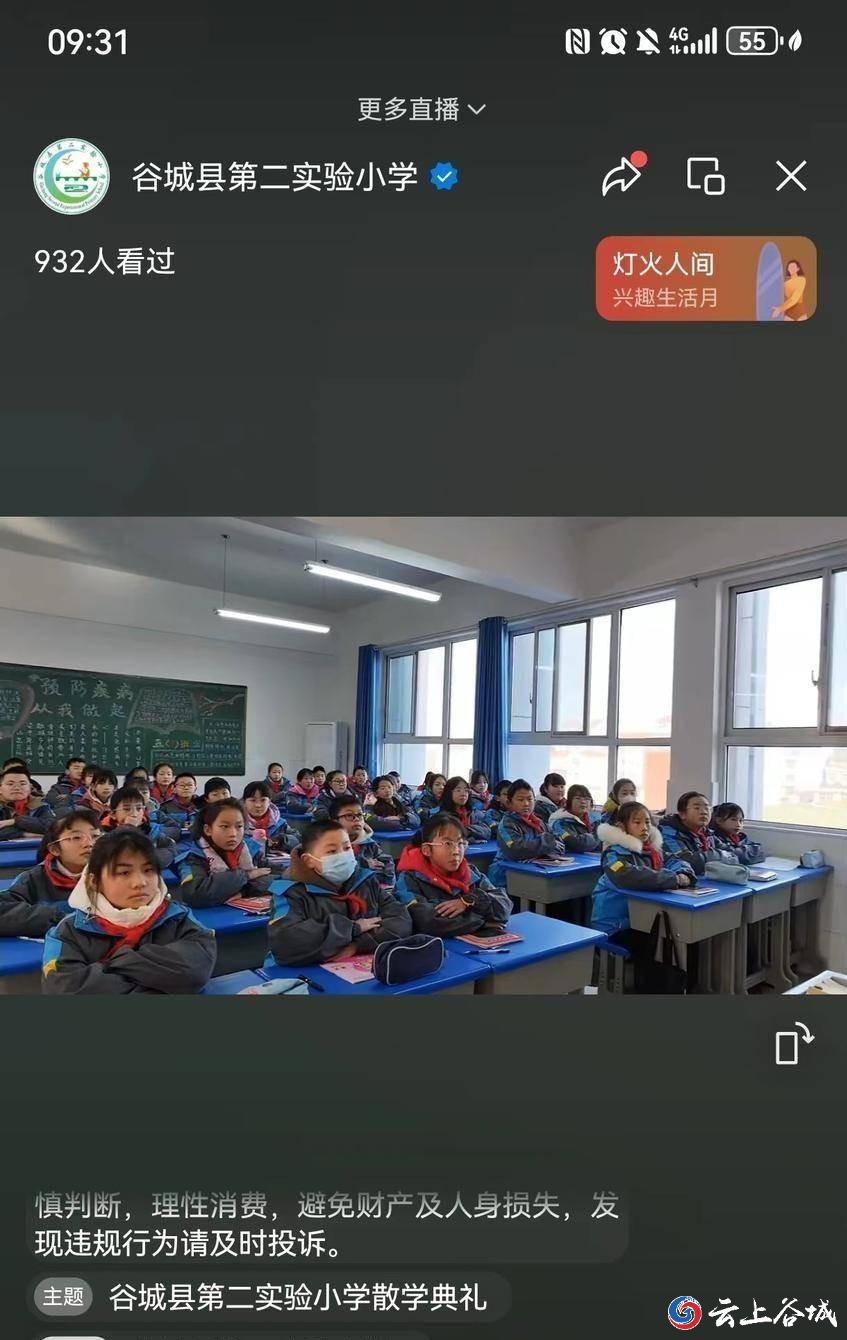Open the 主题 topic for 散学典礼
Screen dimensions: 847x1340
[x=270, y=1297]
